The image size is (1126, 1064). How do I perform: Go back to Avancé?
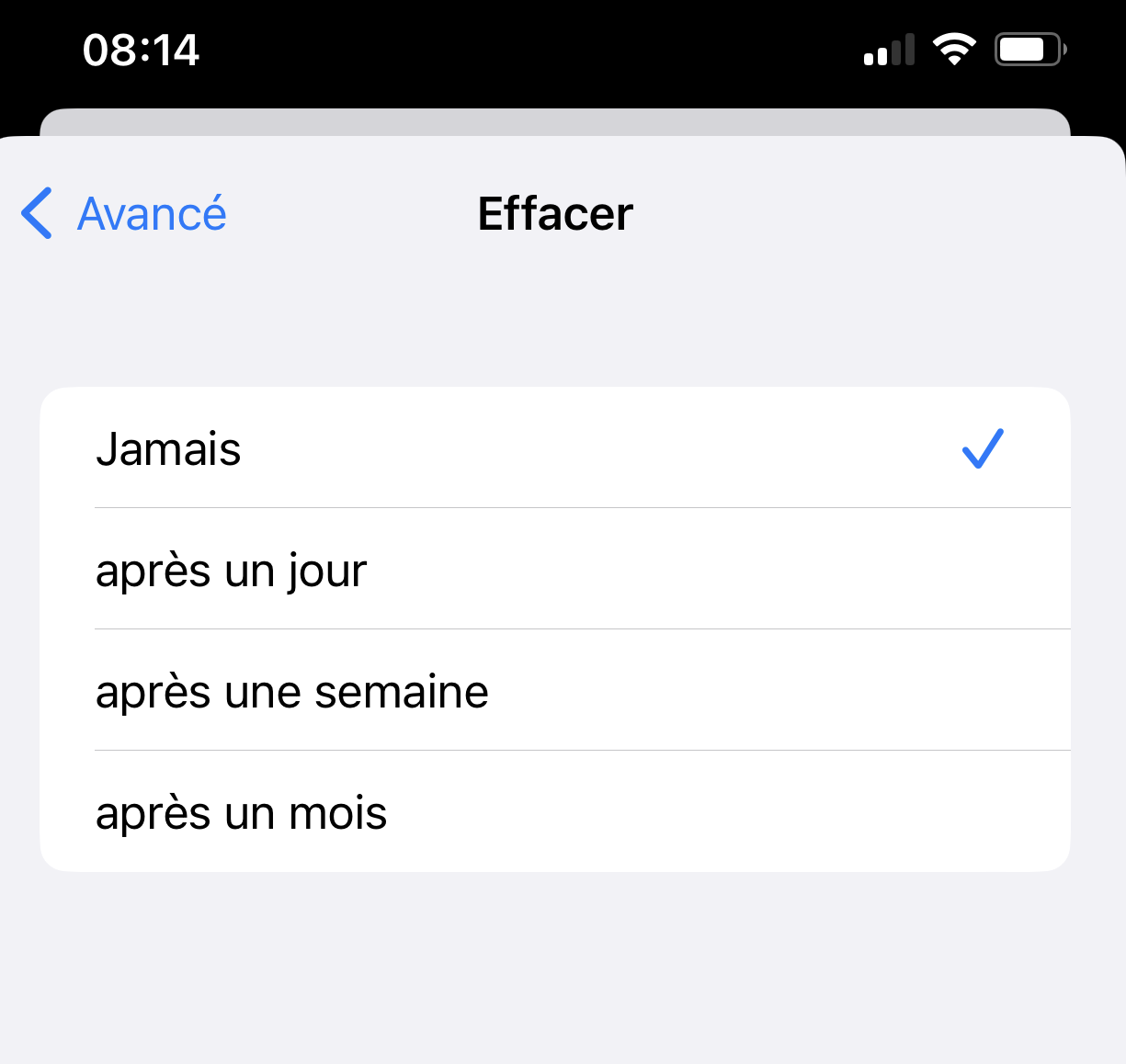click(124, 214)
